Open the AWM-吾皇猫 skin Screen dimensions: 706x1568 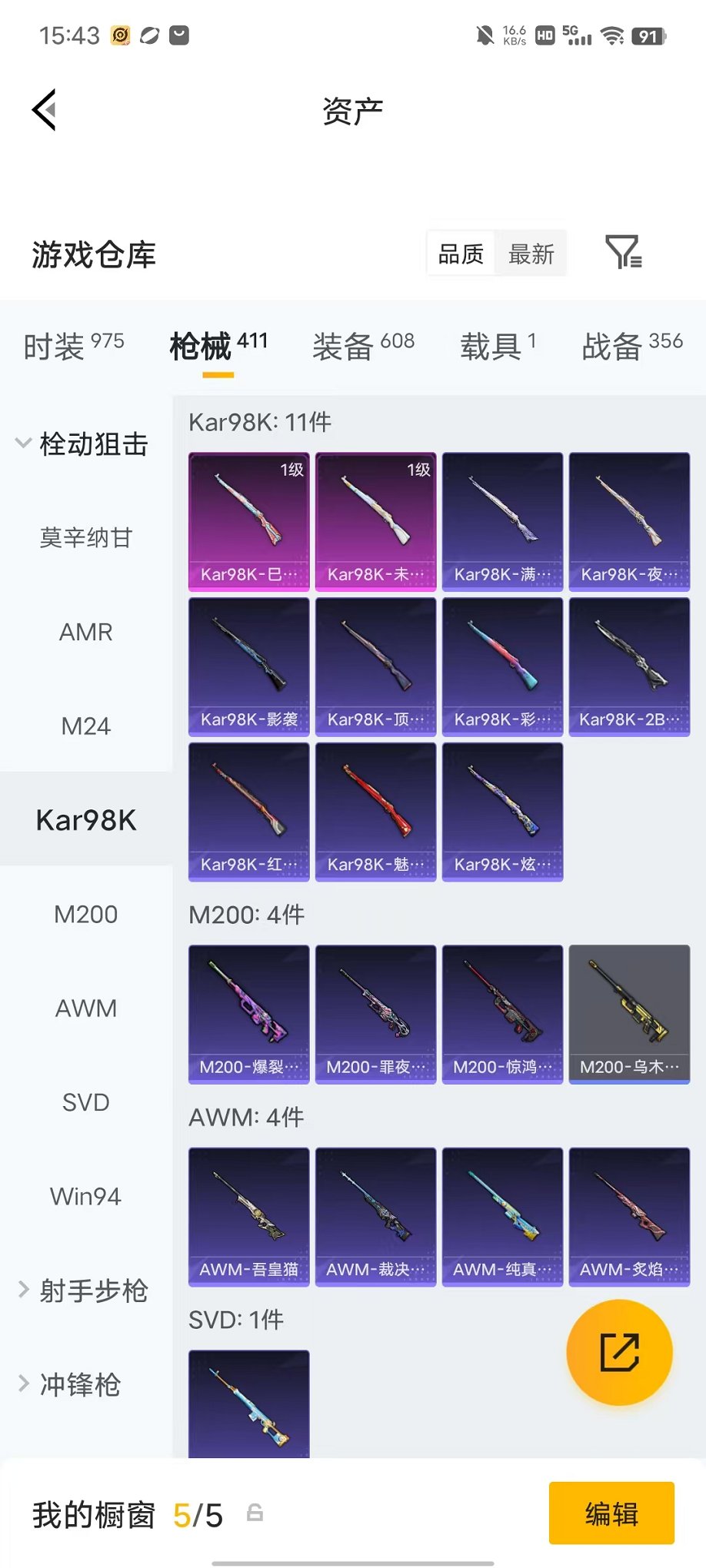(x=249, y=1217)
